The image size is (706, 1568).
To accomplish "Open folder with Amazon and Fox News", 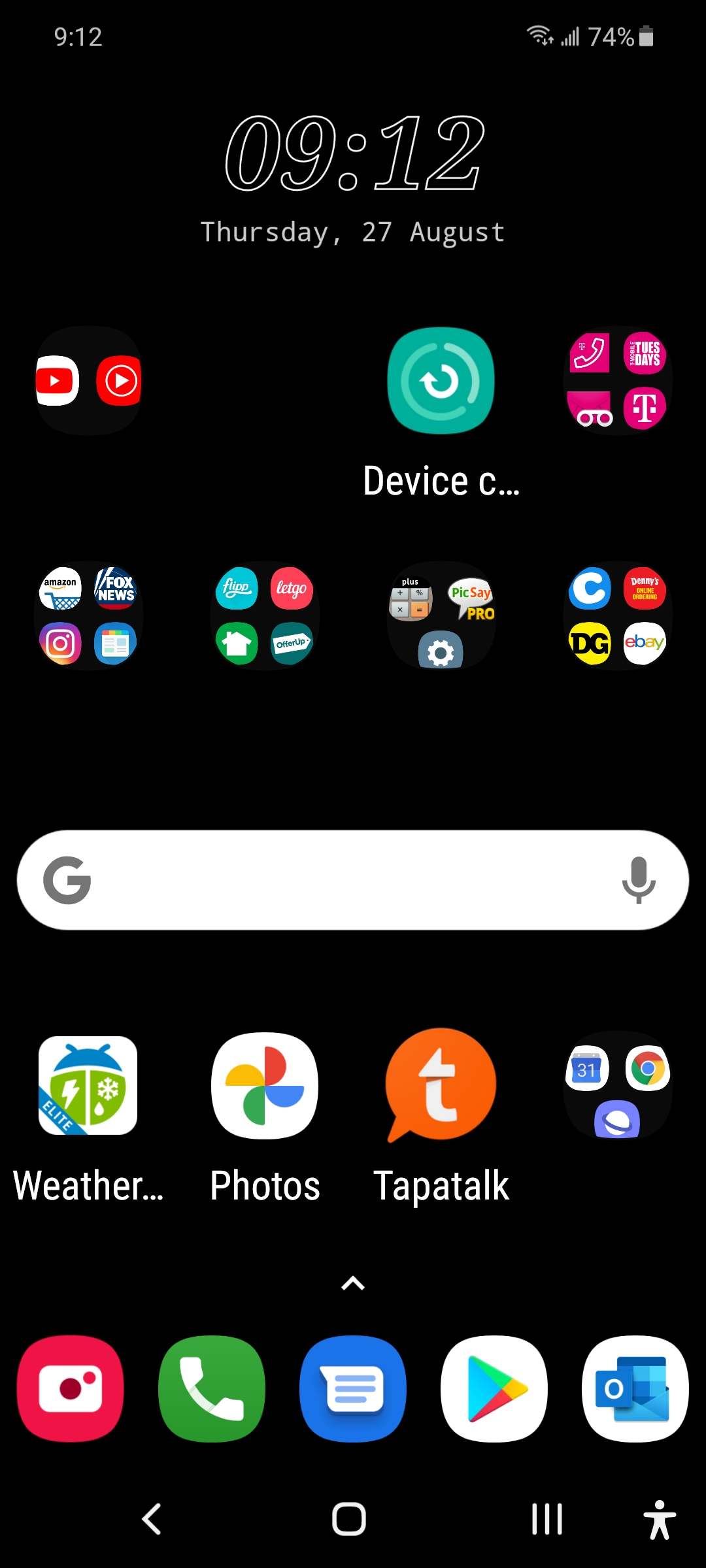I will coord(88,616).
